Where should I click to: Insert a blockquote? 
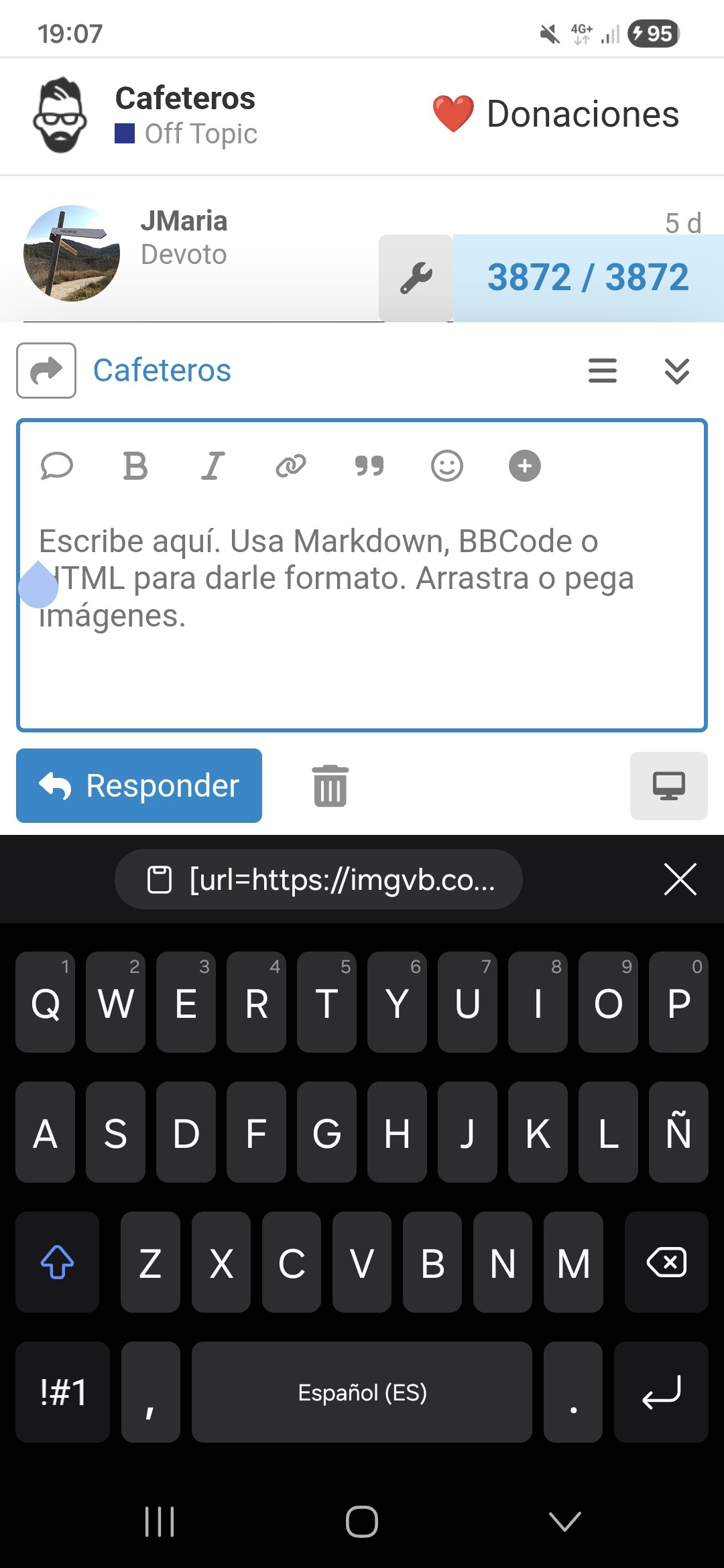369,466
